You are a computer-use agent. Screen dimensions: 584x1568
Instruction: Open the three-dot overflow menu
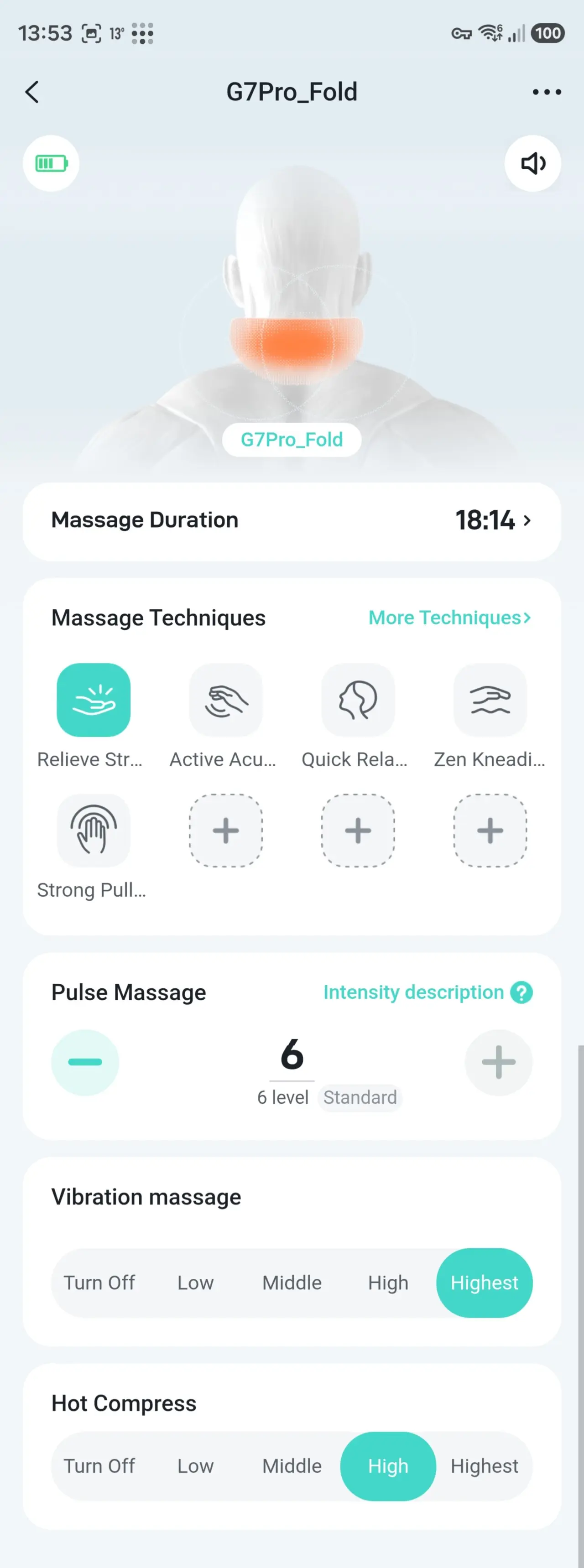546,92
